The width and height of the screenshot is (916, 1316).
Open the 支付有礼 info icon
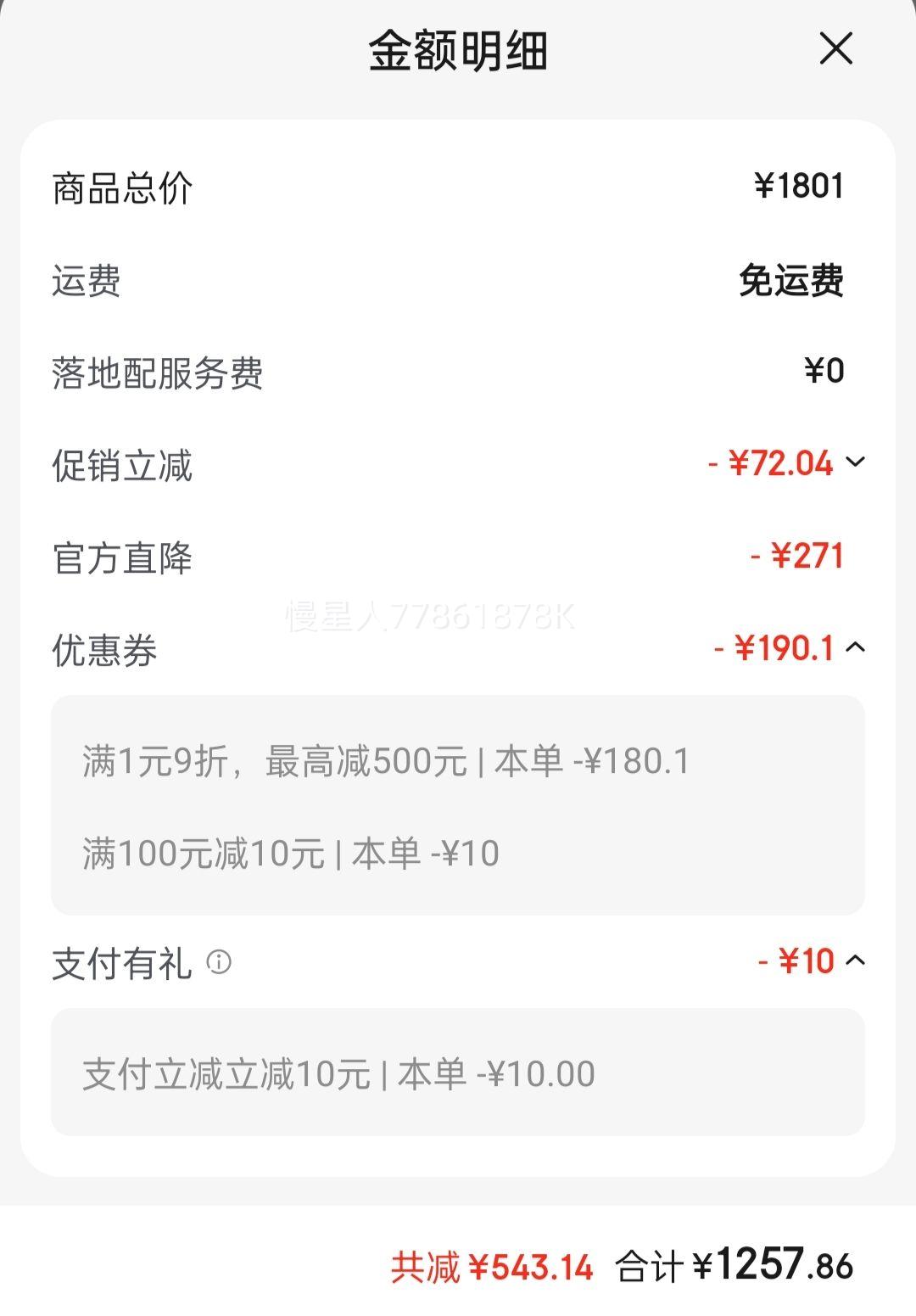tap(219, 962)
